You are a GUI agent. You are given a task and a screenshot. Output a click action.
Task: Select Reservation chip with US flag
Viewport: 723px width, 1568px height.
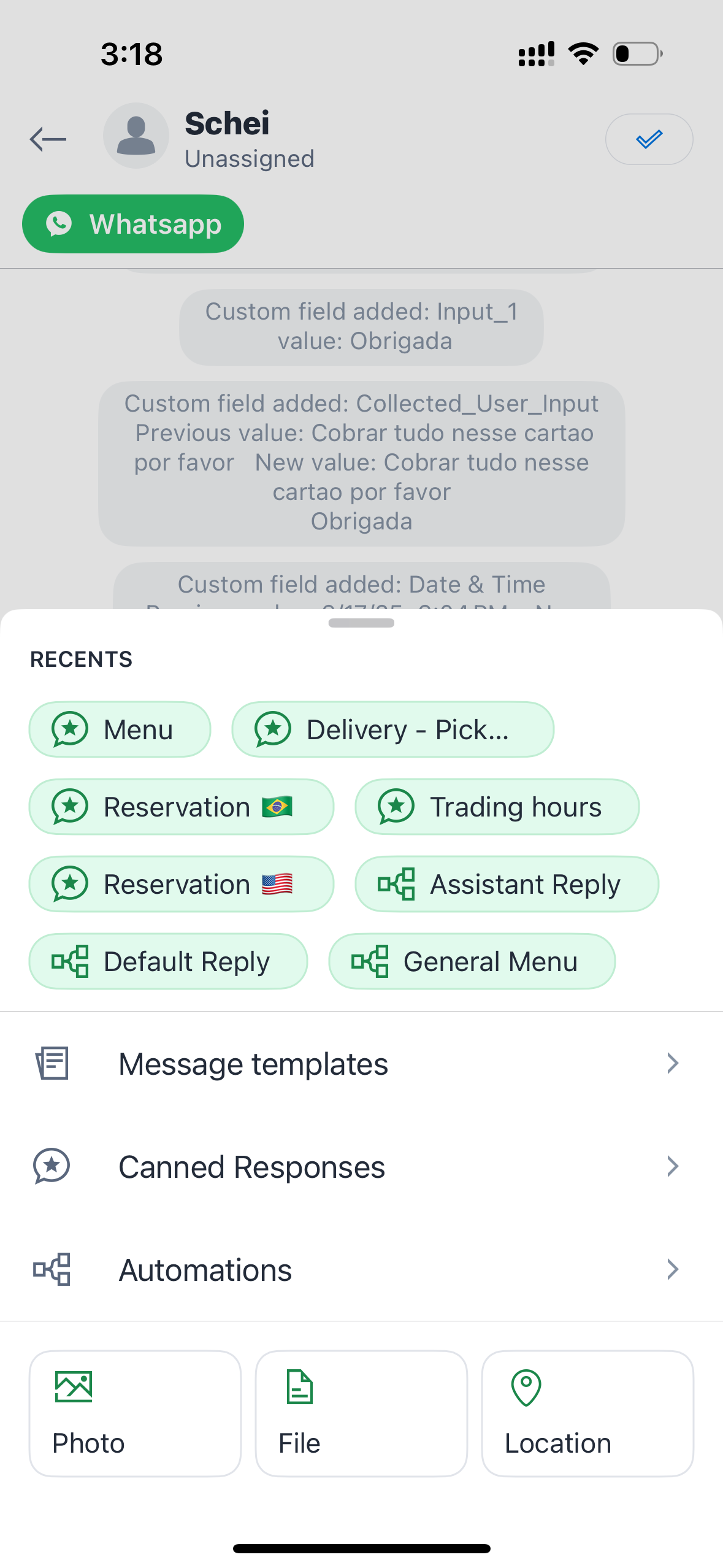(182, 884)
